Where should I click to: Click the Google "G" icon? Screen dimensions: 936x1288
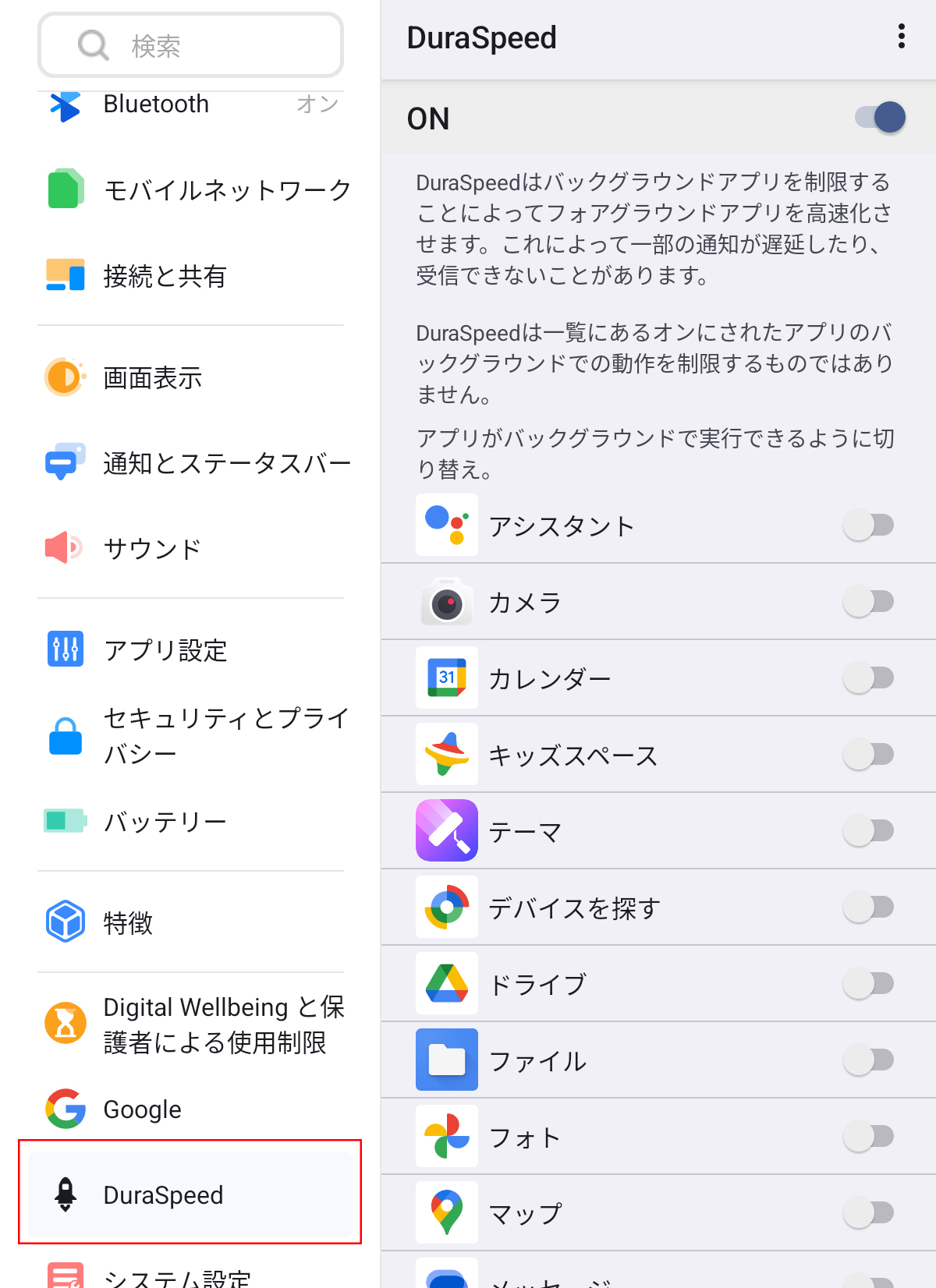(65, 1109)
